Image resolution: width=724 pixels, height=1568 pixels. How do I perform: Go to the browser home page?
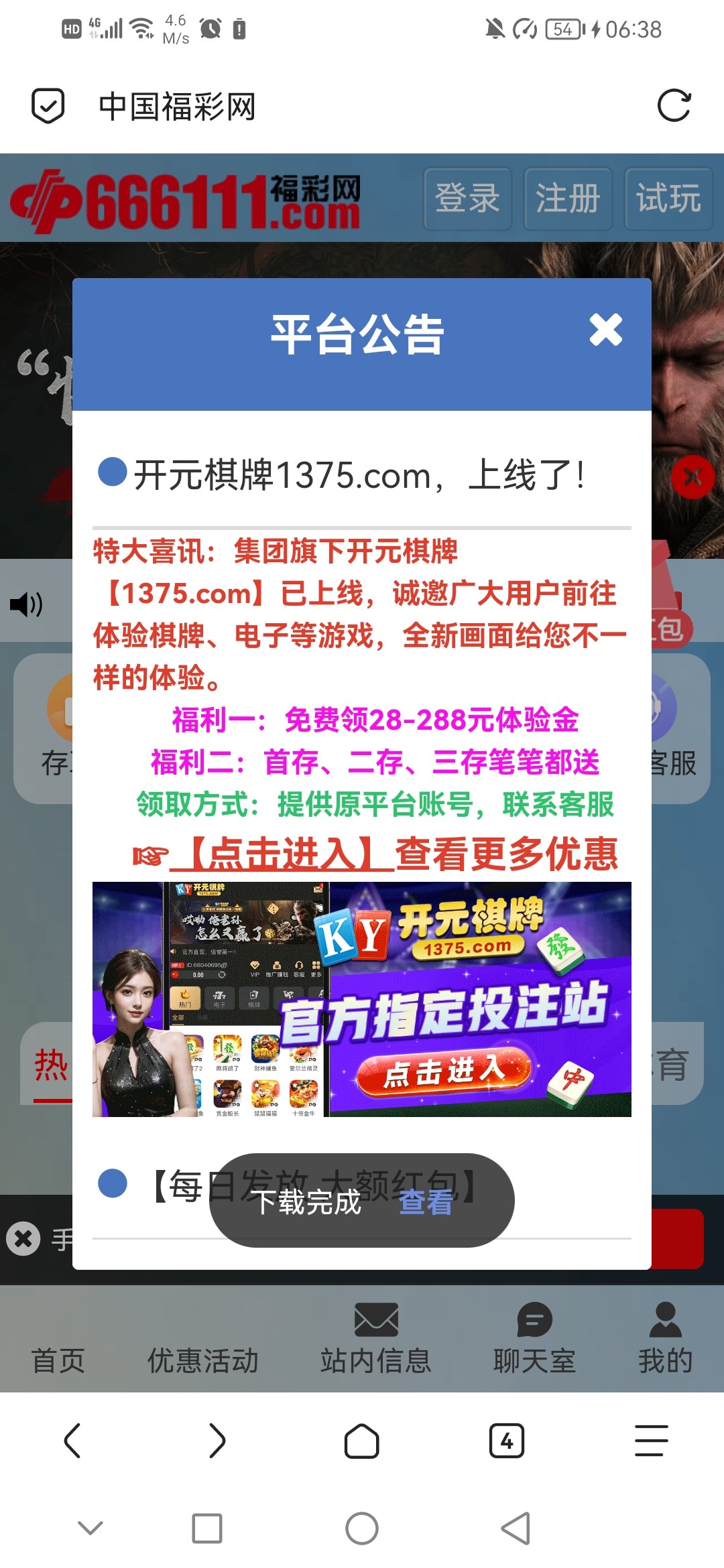tap(362, 1441)
